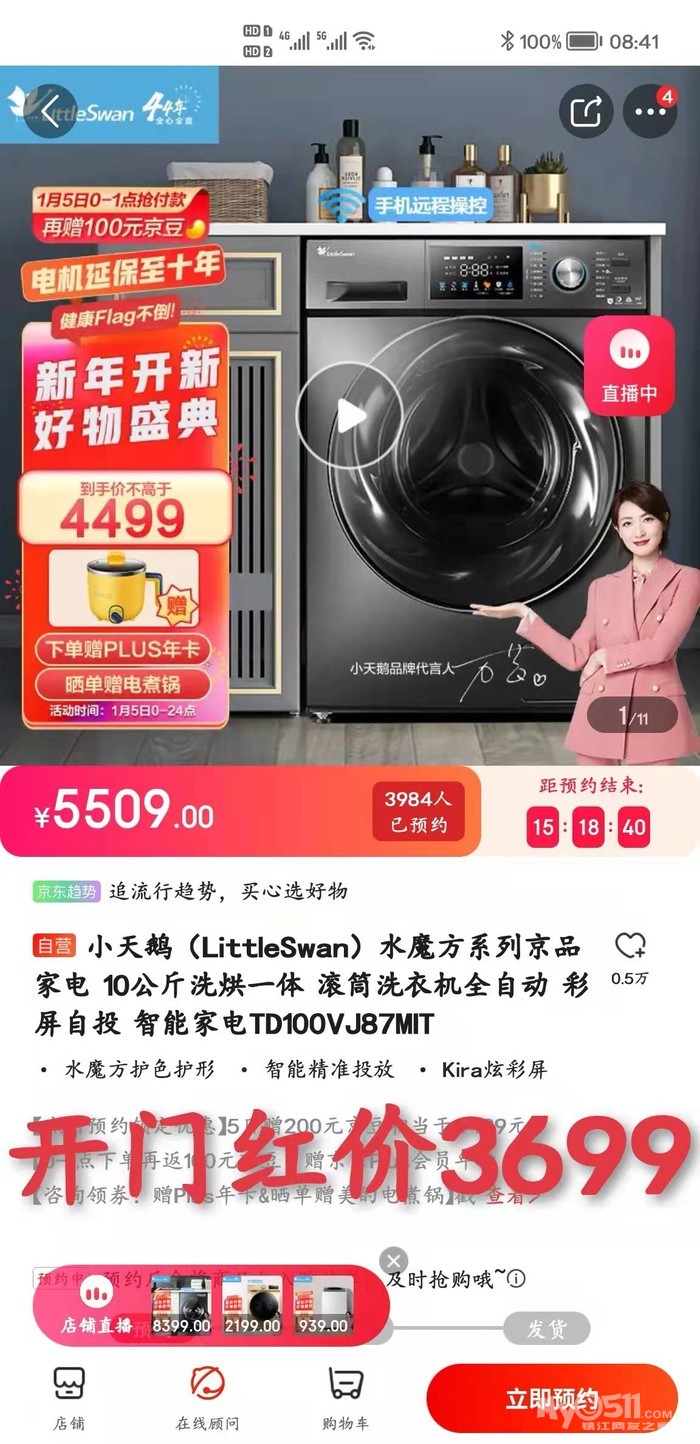700x1444 pixels.
Task: Close the 店铺直播 floating bar
Action: point(394,1260)
